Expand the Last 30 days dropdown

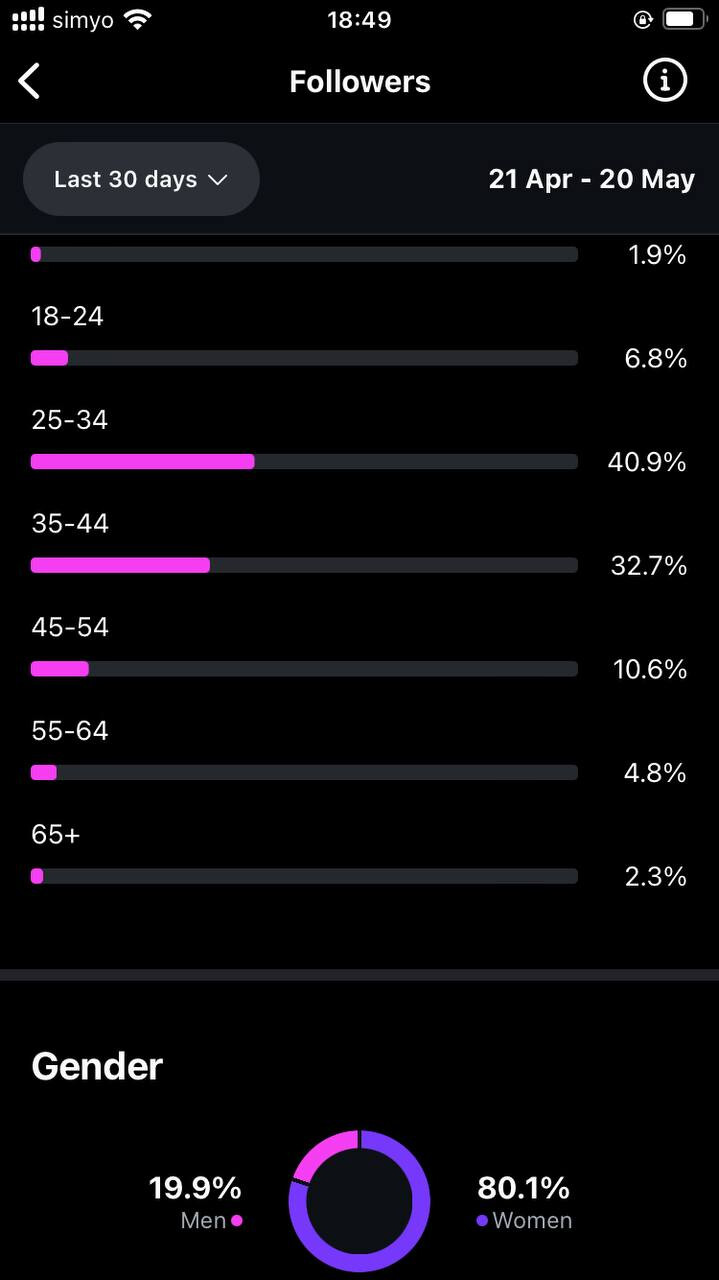pos(141,179)
